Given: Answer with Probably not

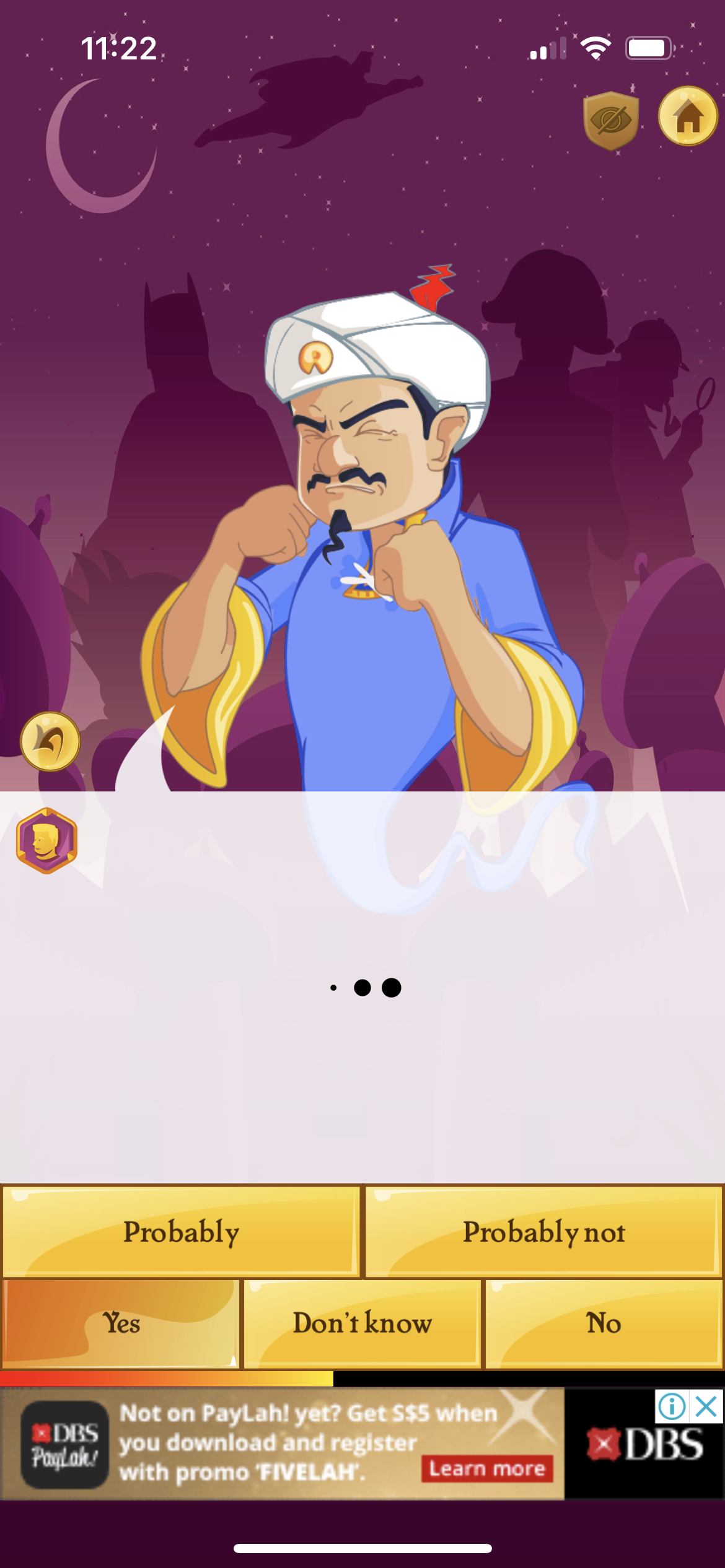Looking at the screenshot, I should click(x=543, y=1232).
